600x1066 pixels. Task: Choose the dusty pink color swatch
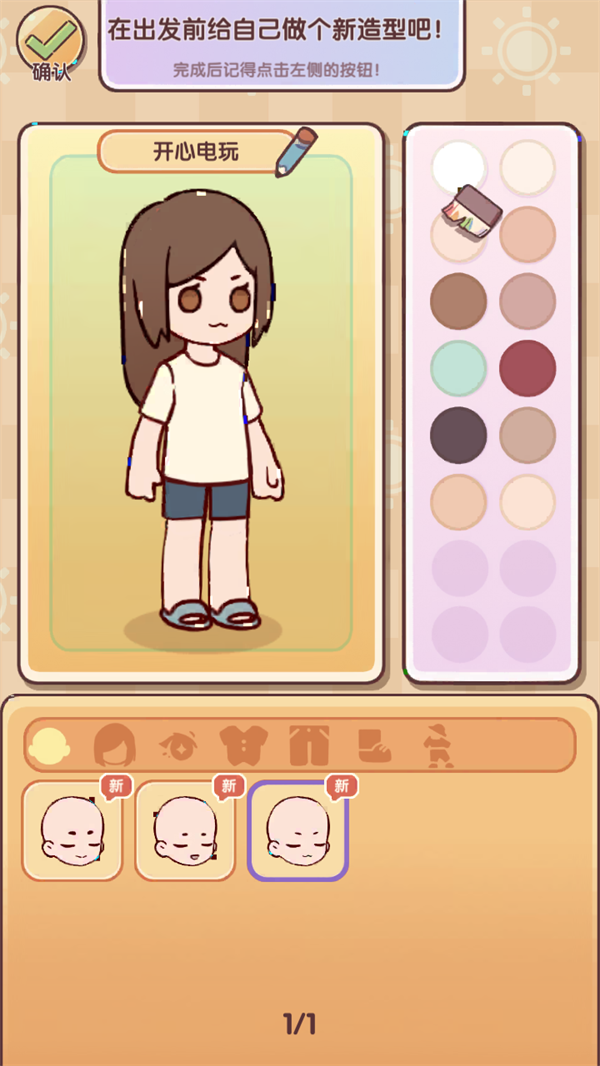pyautogui.click(x=527, y=301)
